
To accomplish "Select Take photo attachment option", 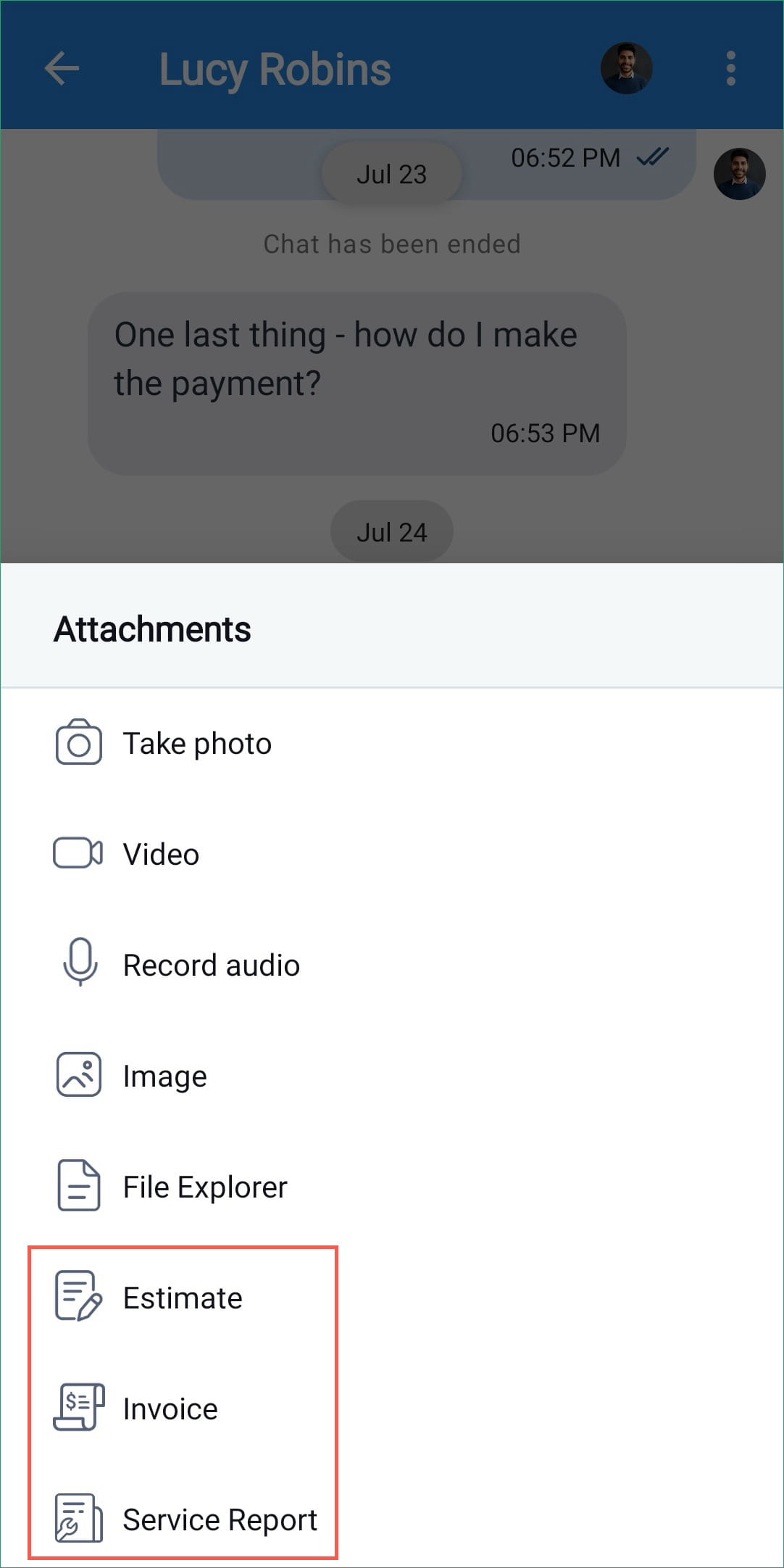I will pyautogui.click(x=391, y=744).
